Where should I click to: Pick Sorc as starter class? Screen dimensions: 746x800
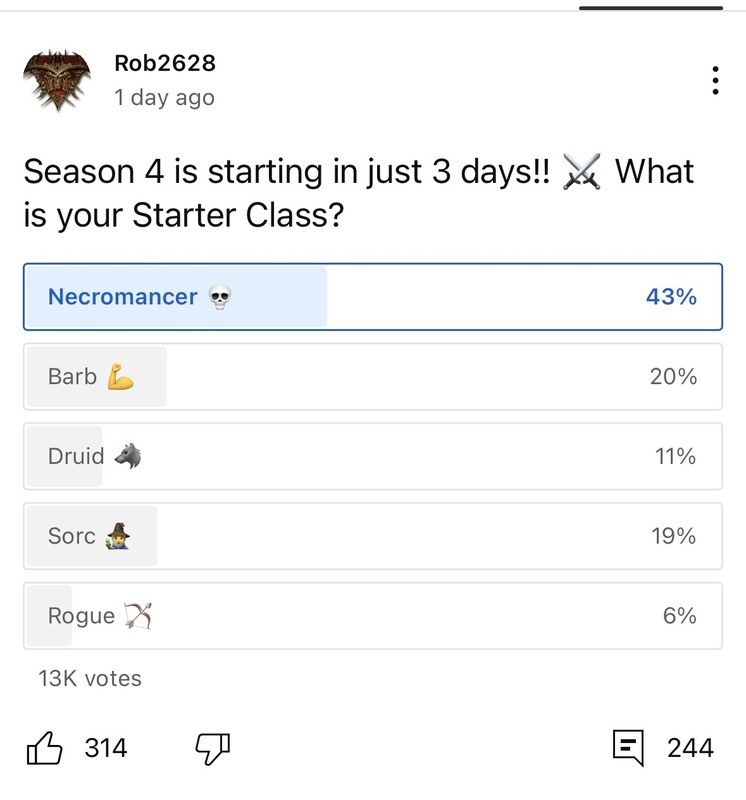(x=372, y=536)
